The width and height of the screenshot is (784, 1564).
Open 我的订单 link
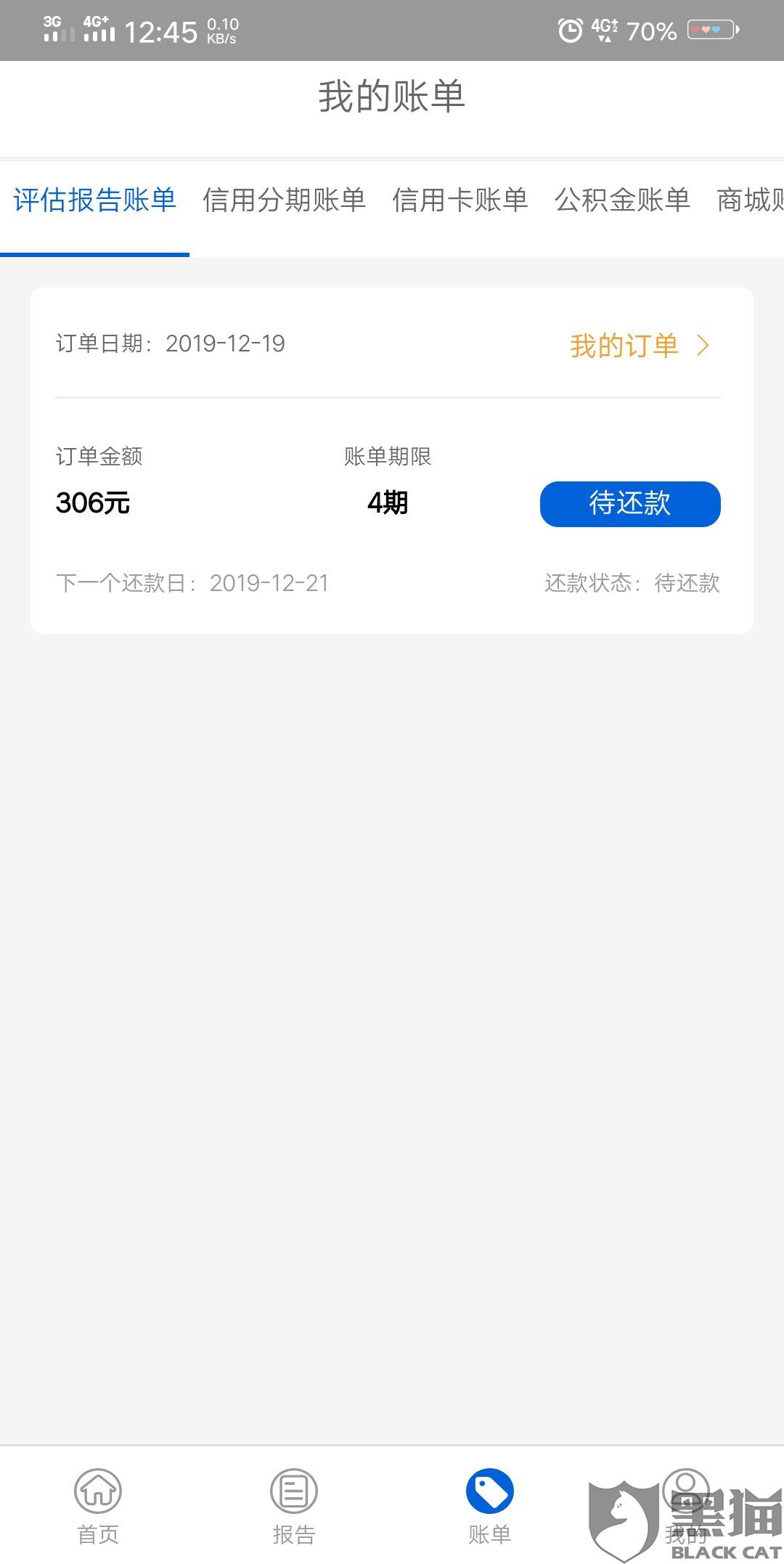point(638,346)
